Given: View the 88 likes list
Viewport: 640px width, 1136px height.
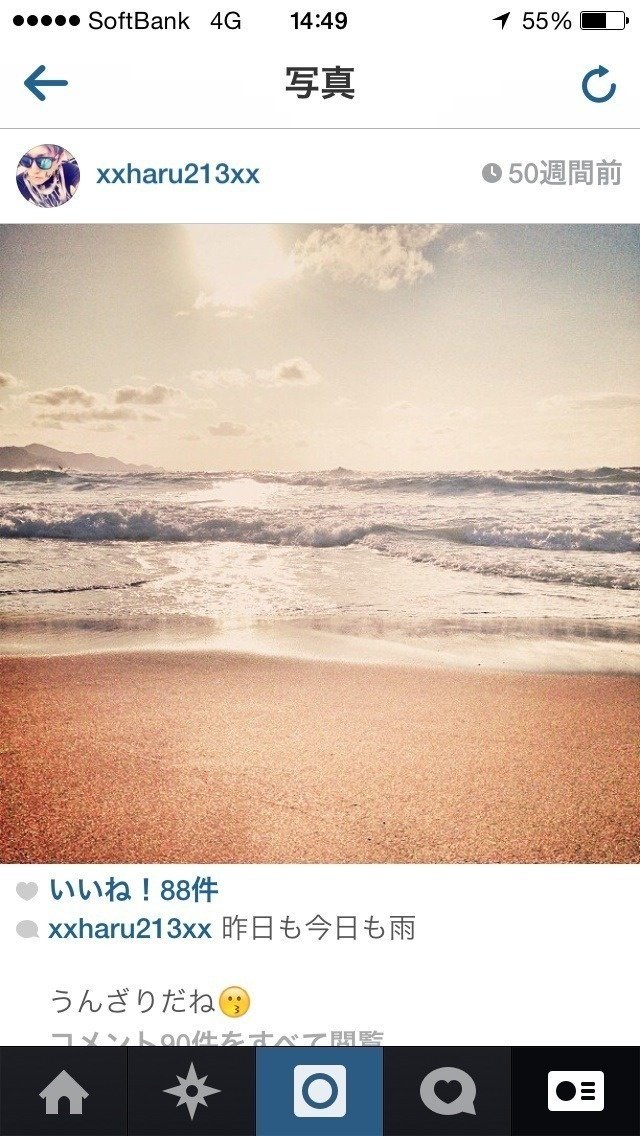Looking at the screenshot, I should pos(133,890).
